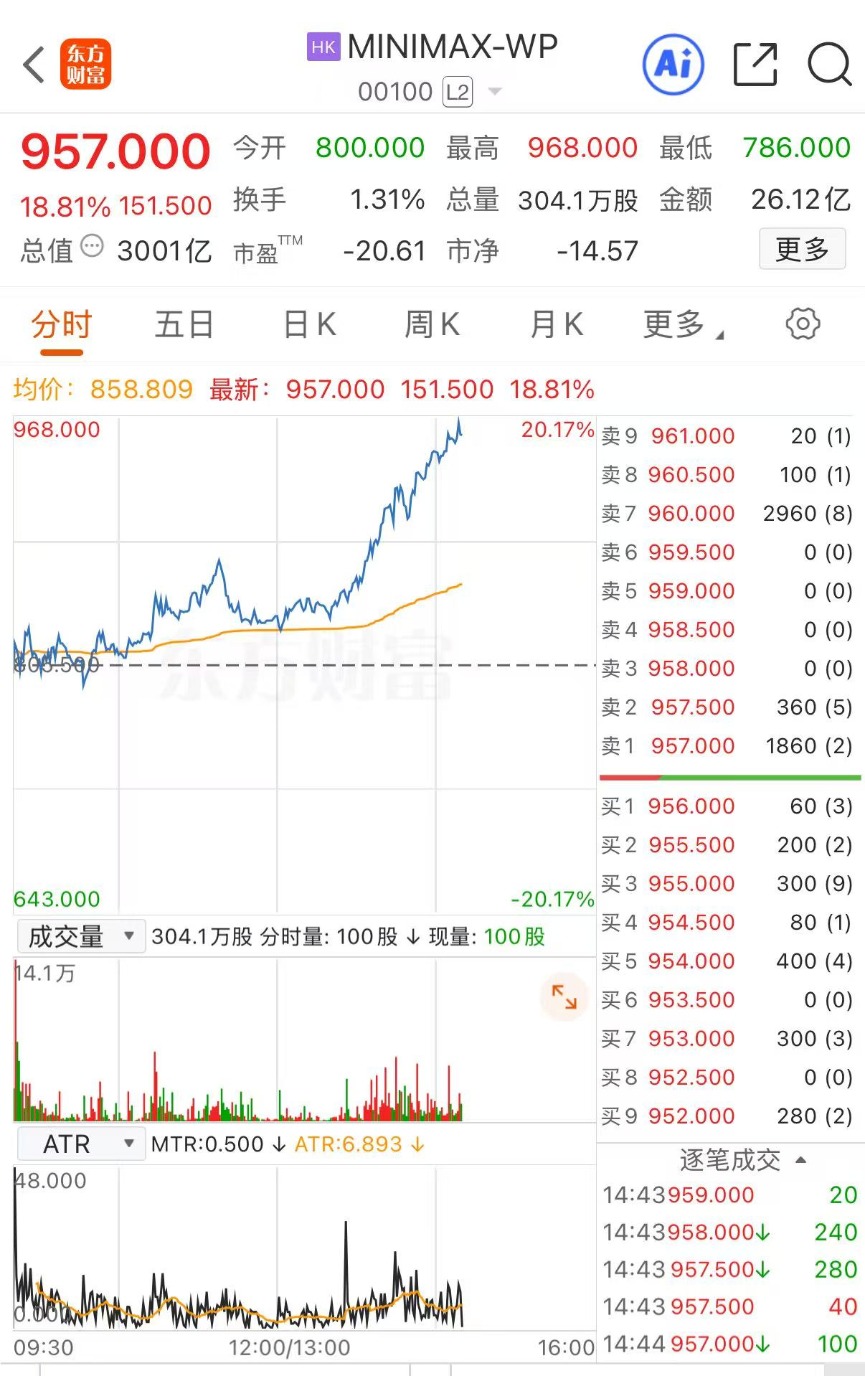Switch to the 周K chart tab
The height and width of the screenshot is (1376, 865).
pos(432,325)
